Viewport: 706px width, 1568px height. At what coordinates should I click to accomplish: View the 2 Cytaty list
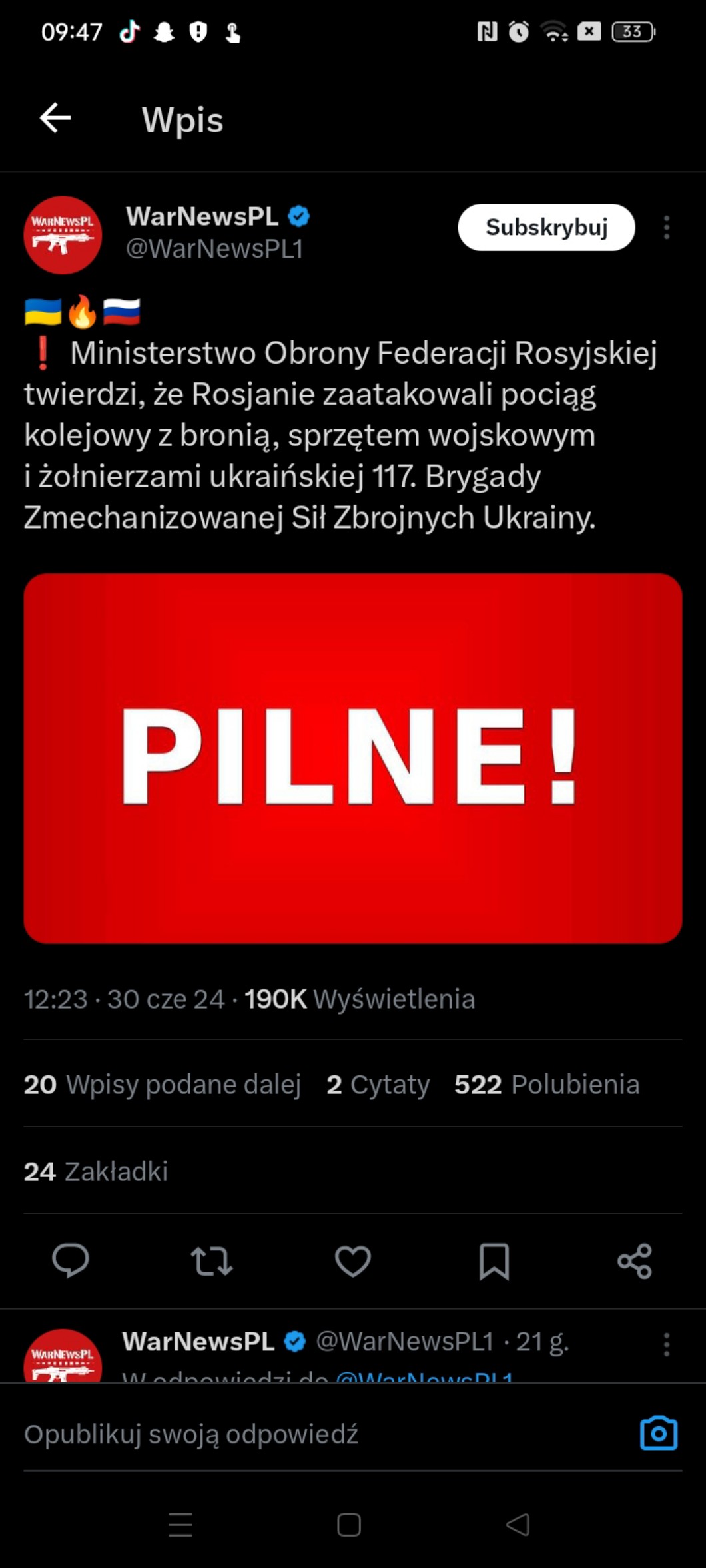[x=378, y=1084]
